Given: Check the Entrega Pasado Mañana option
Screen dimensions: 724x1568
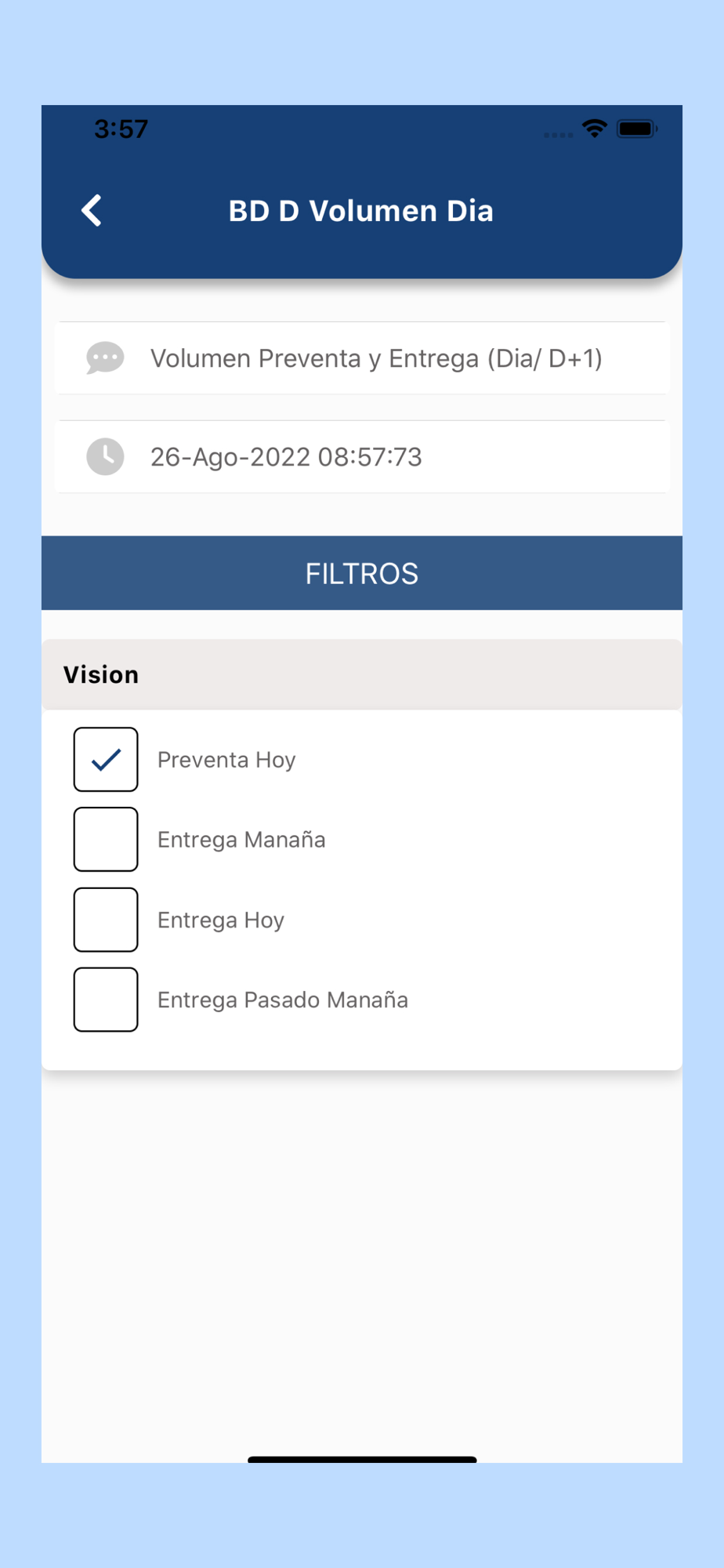Looking at the screenshot, I should (106, 999).
